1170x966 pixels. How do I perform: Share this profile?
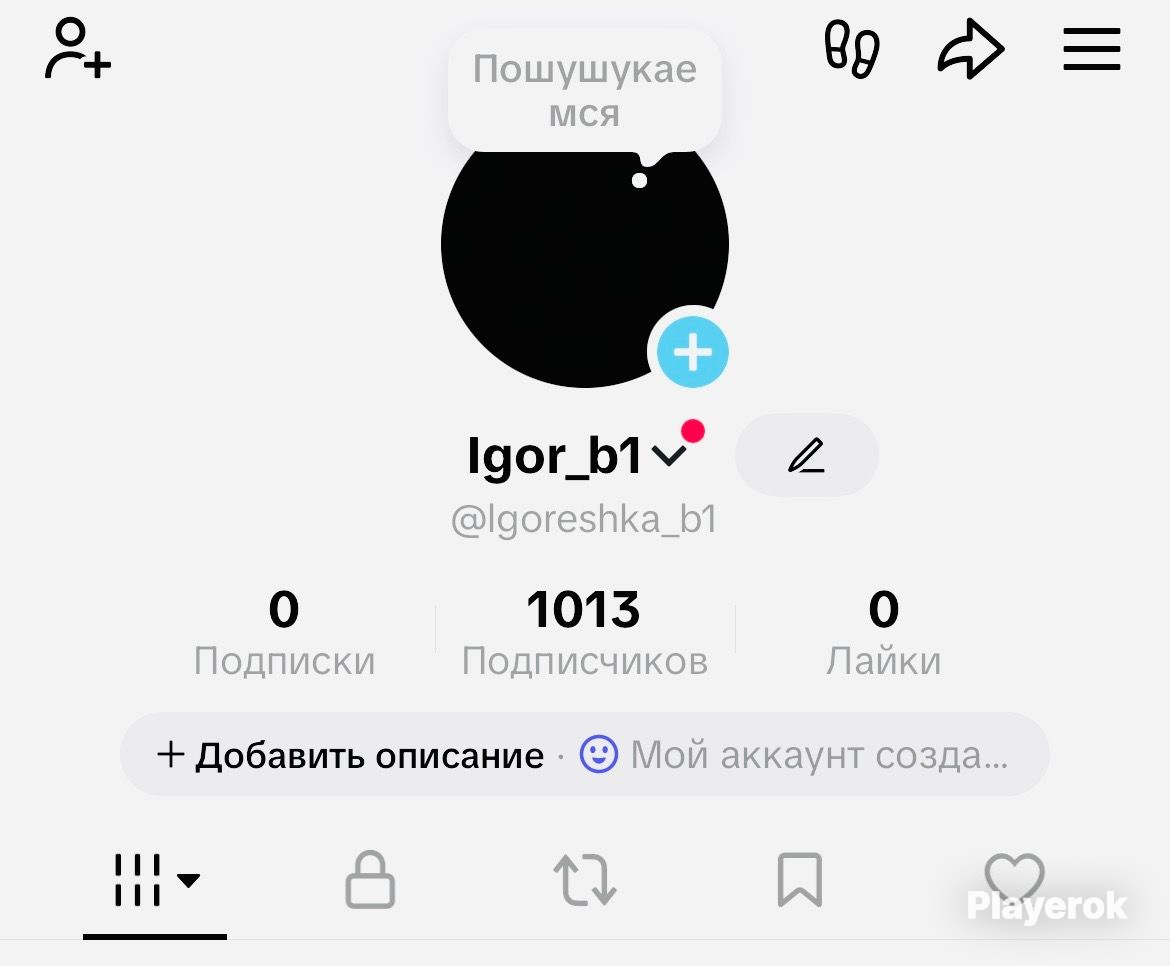[970, 49]
